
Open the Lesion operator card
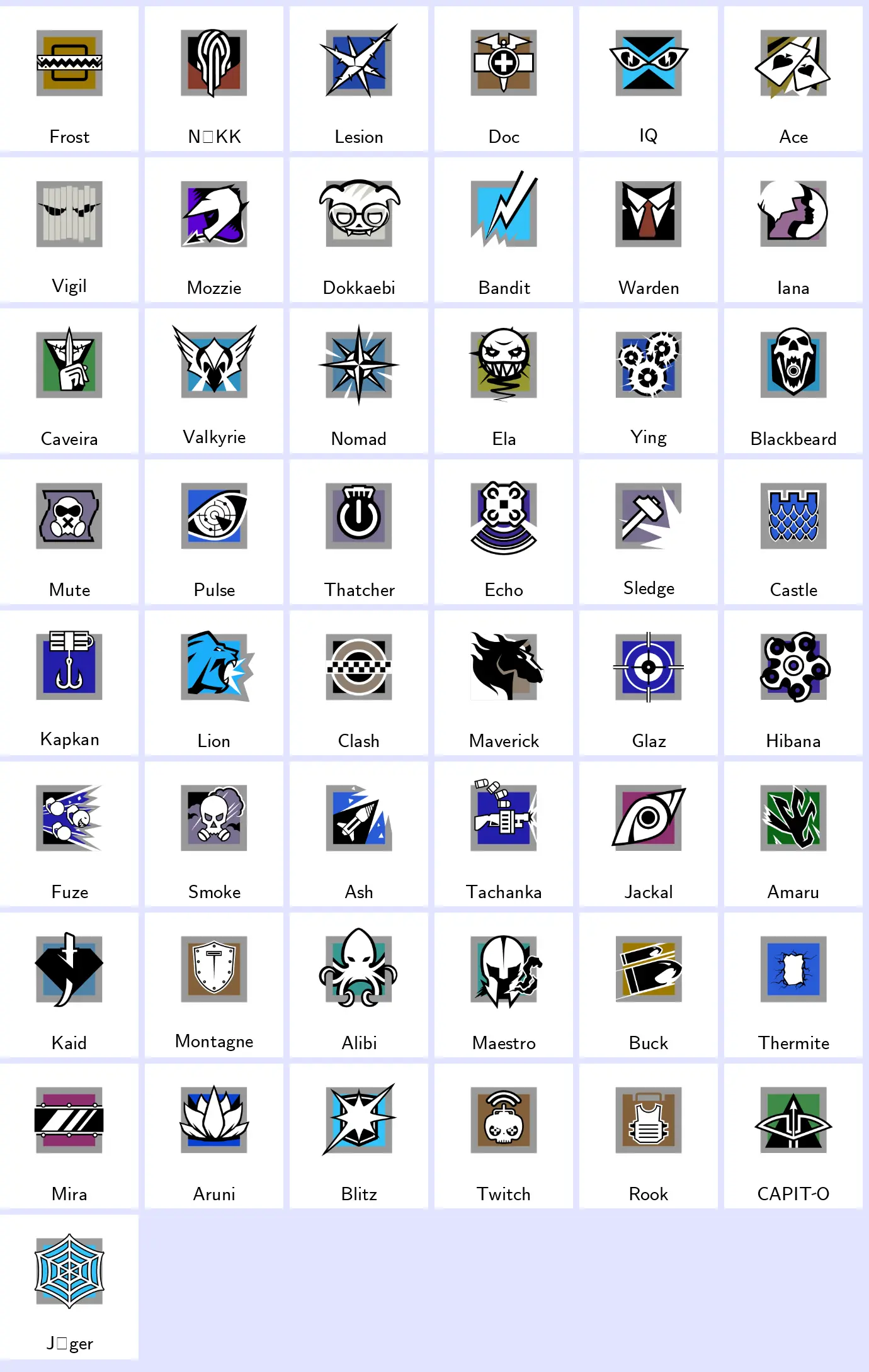(x=359, y=79)
